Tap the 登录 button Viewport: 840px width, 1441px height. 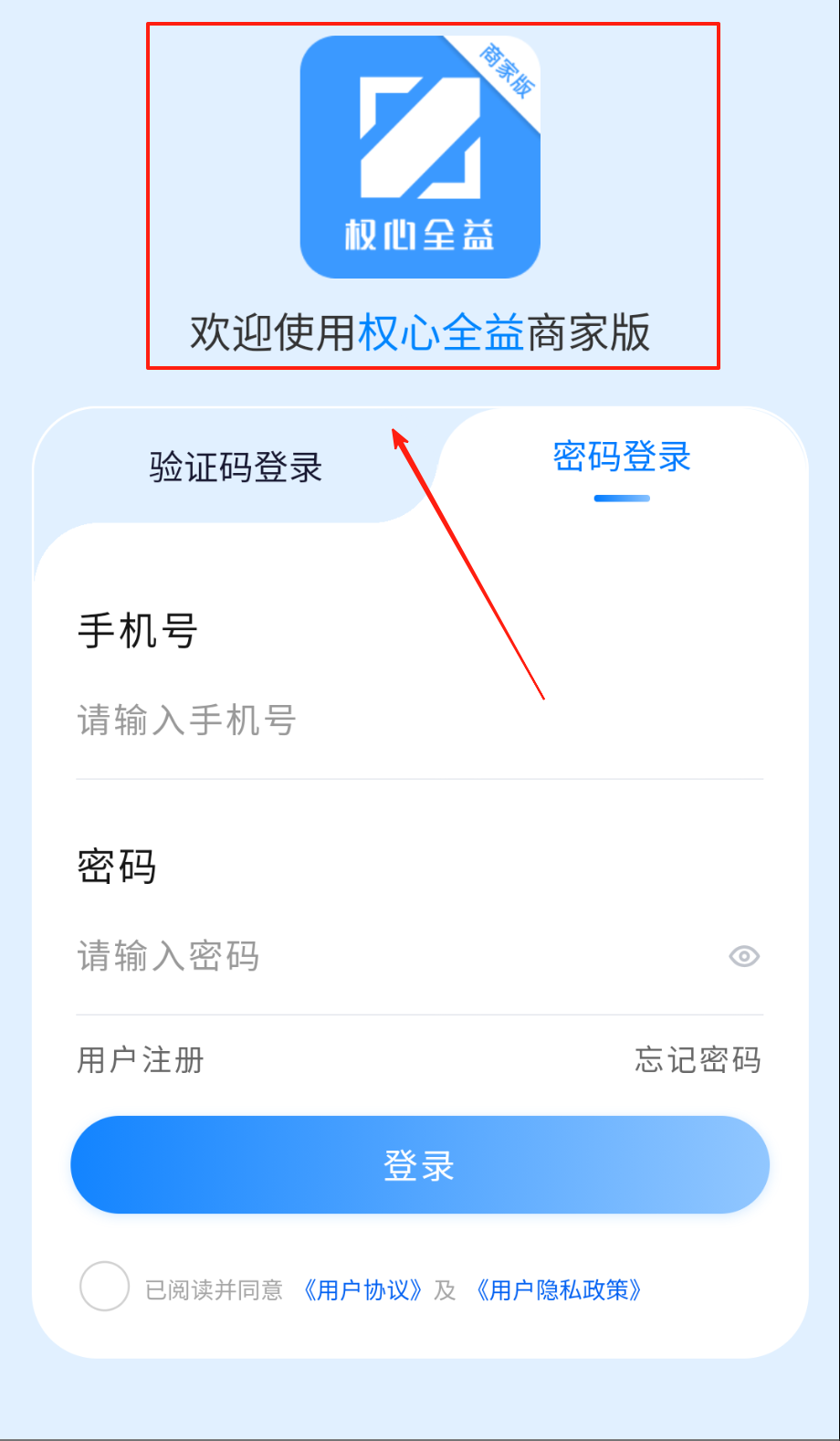point(420,1165)
